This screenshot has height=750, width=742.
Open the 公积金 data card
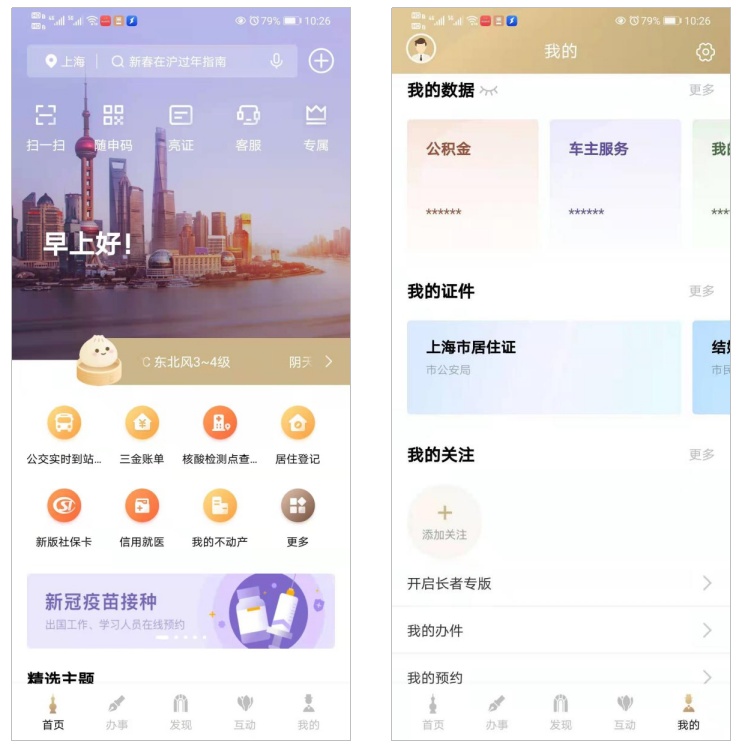tap(472, 182)
